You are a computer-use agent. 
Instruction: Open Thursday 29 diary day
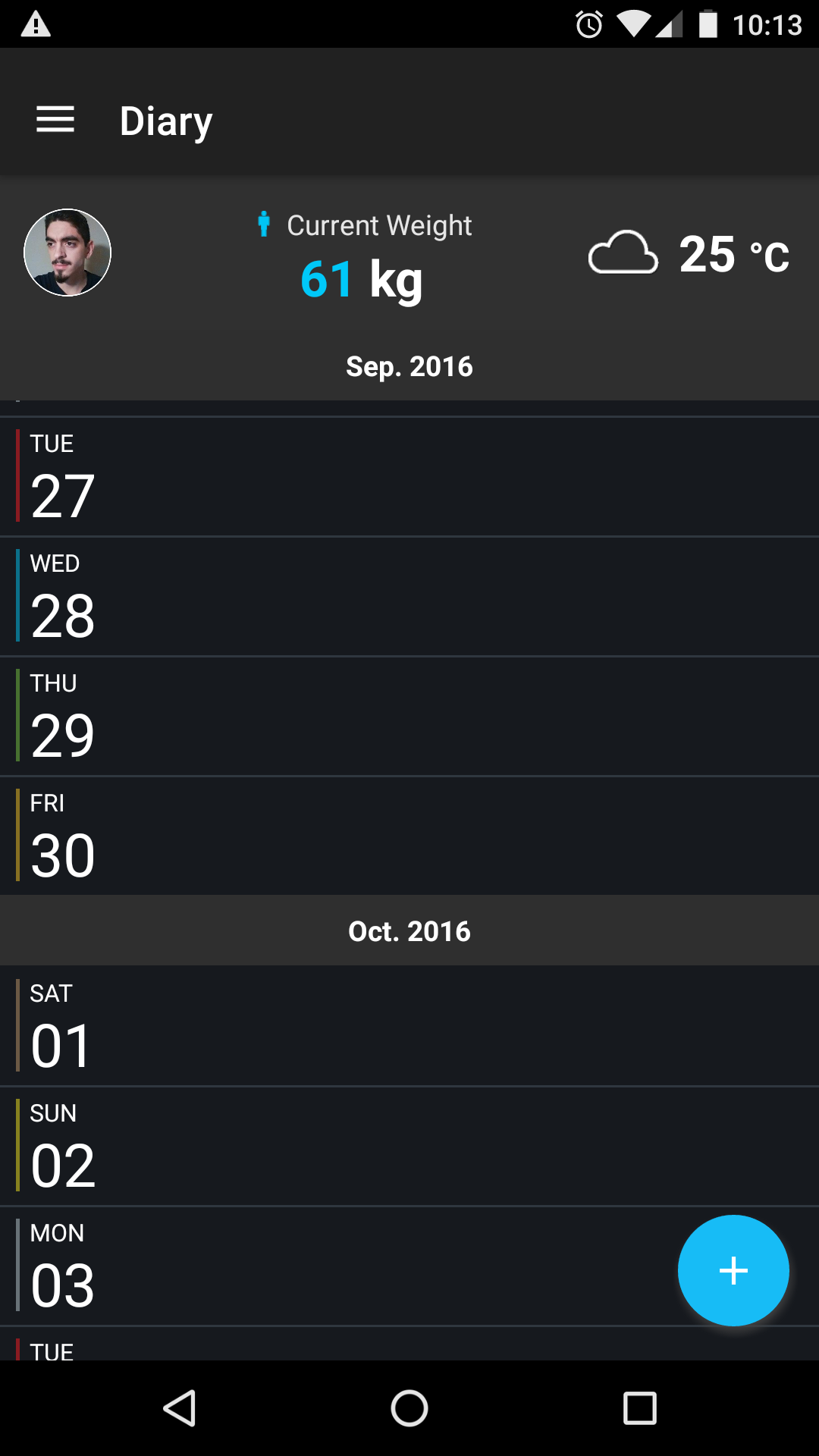coord(409,716)
